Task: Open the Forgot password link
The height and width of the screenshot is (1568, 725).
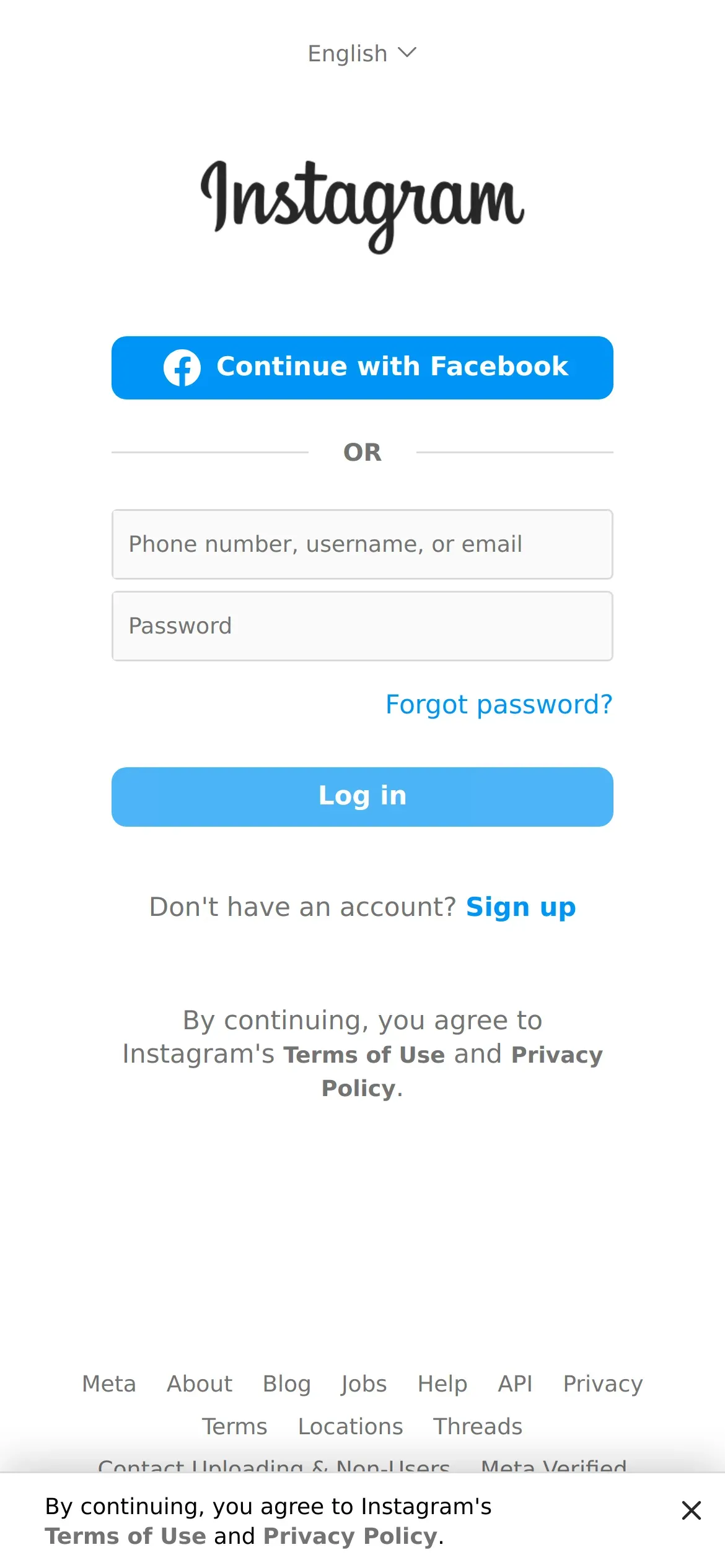Action: 499,705
